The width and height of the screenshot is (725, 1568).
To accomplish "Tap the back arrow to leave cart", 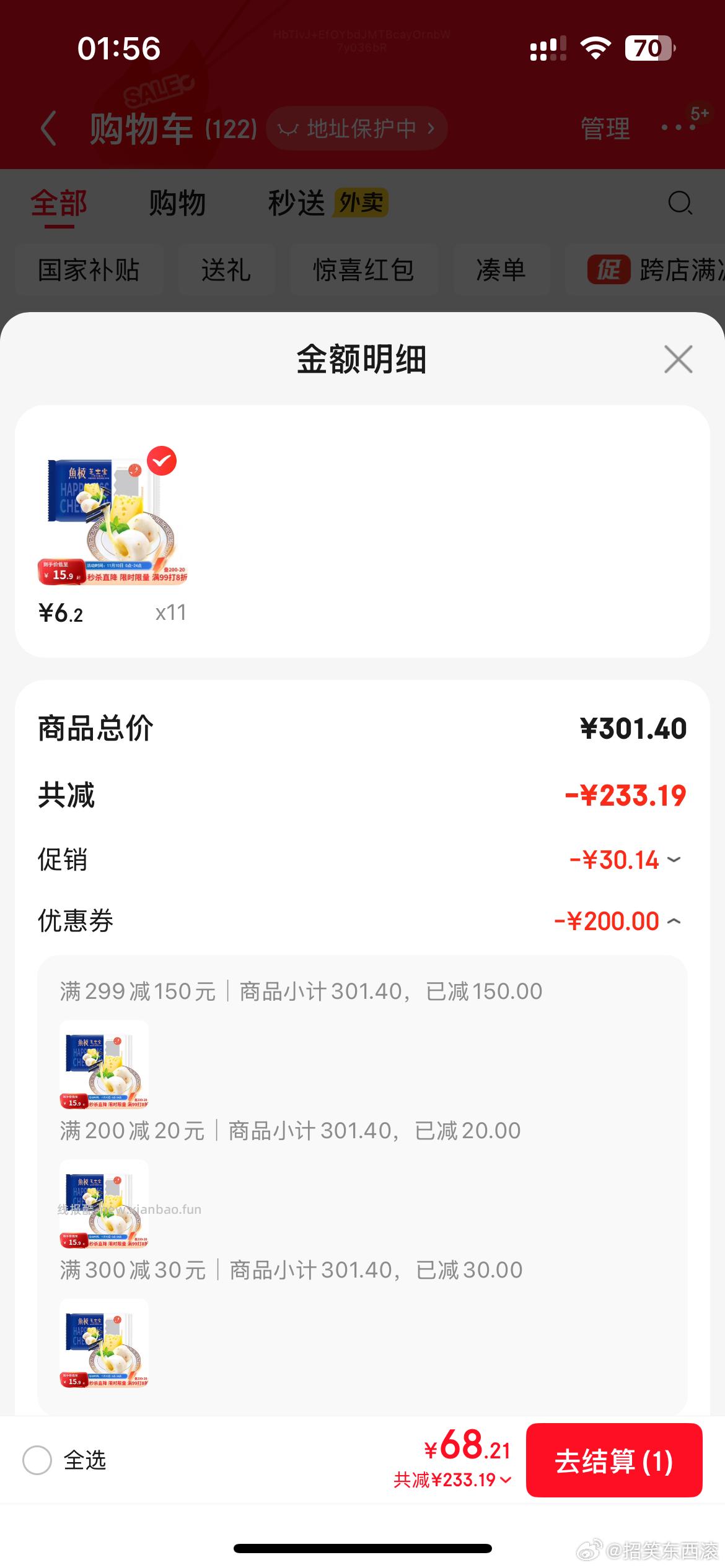I will coord(50,127).
